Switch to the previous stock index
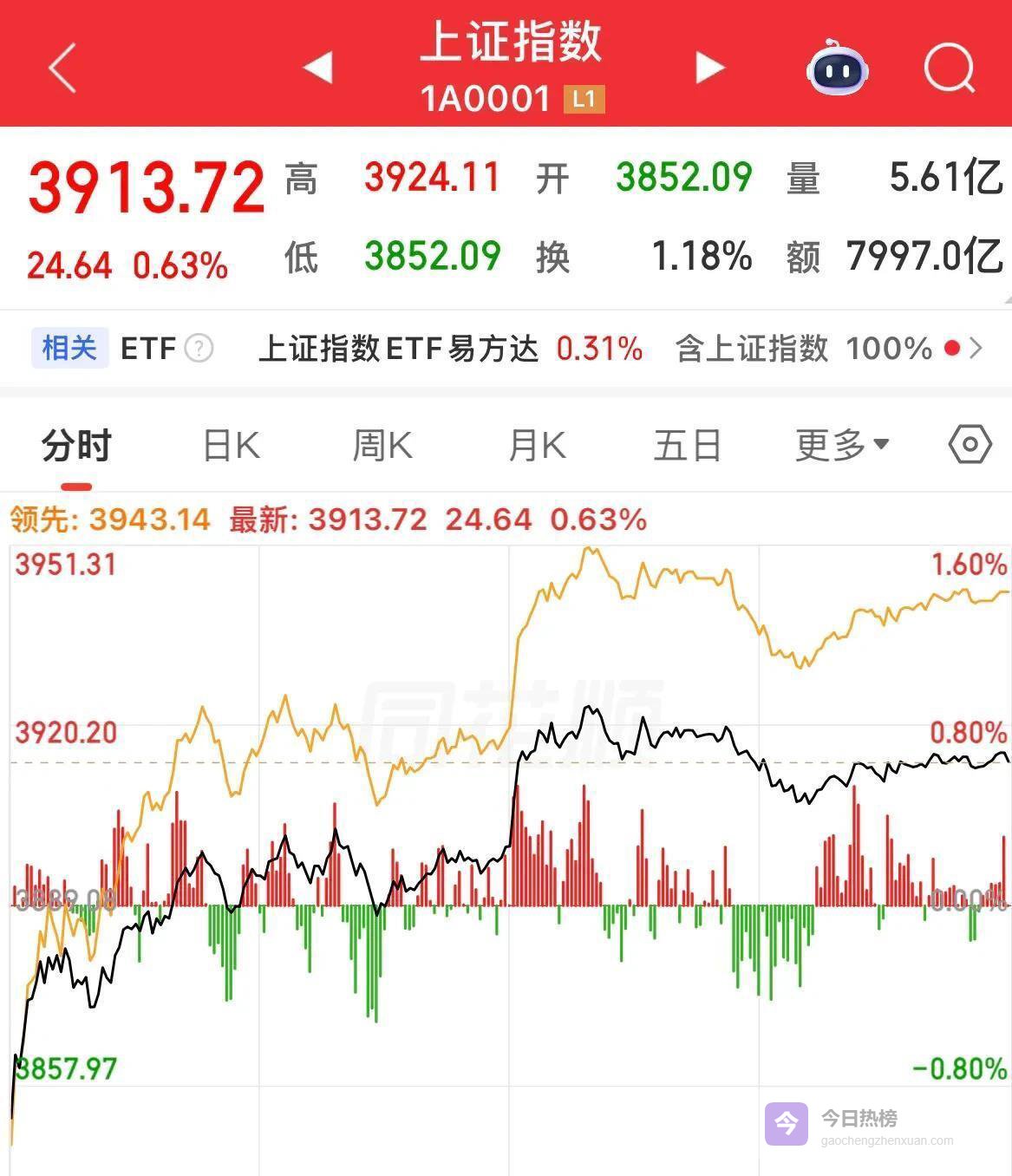Image resolution: width=1012 pixels, height=1176 pixels. coord(318,68)
